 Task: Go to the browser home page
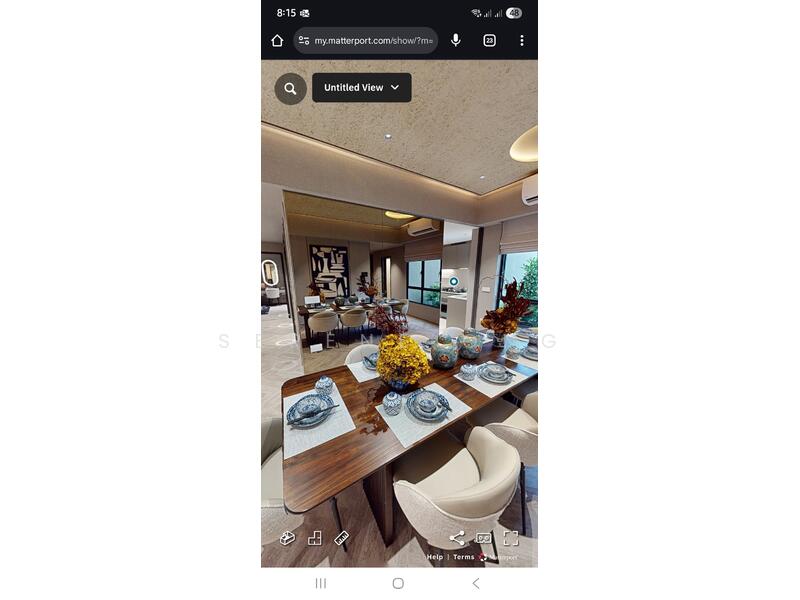pos(278,41)
